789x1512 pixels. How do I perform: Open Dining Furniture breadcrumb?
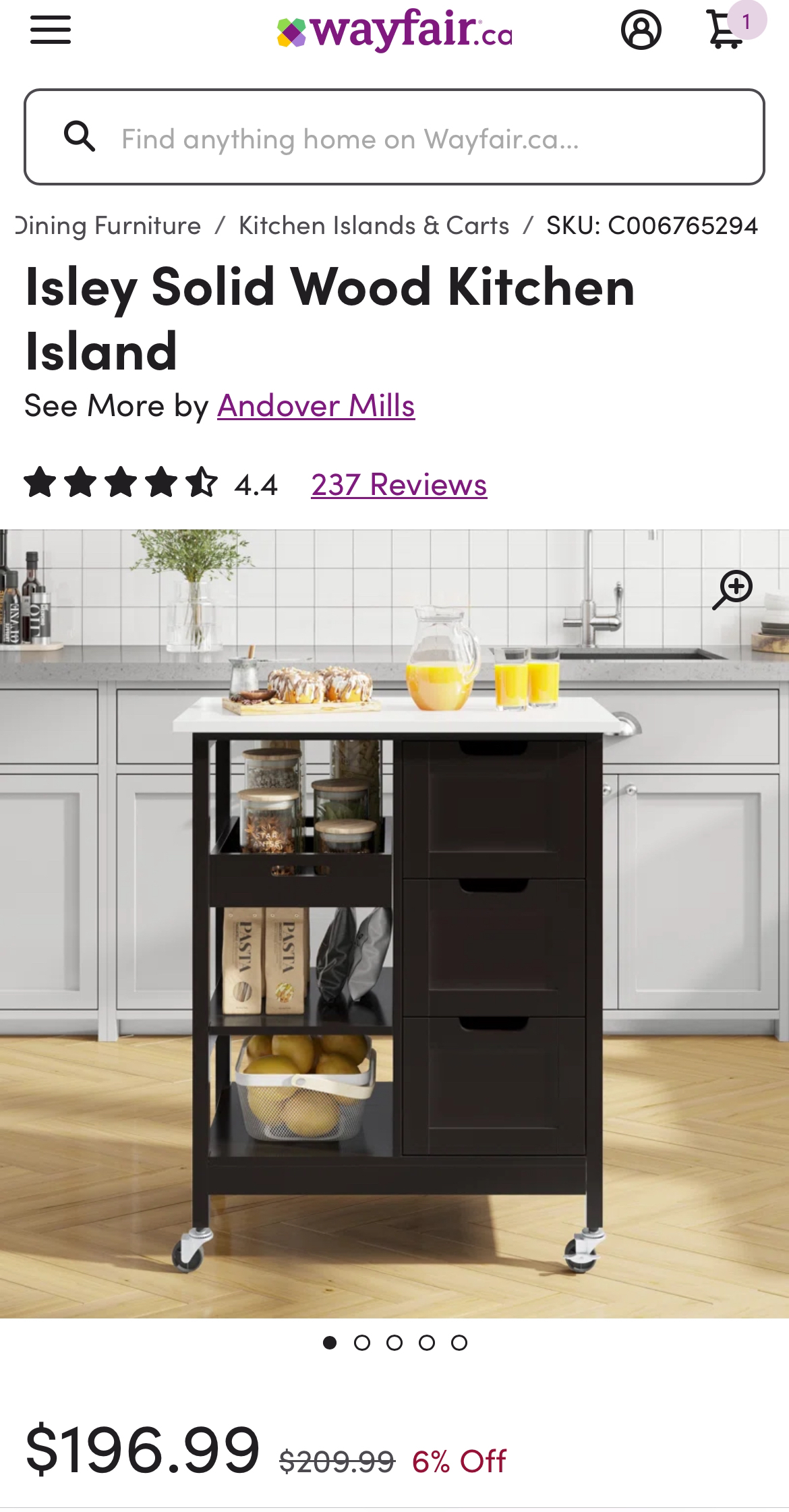click(x=108, y=225)
